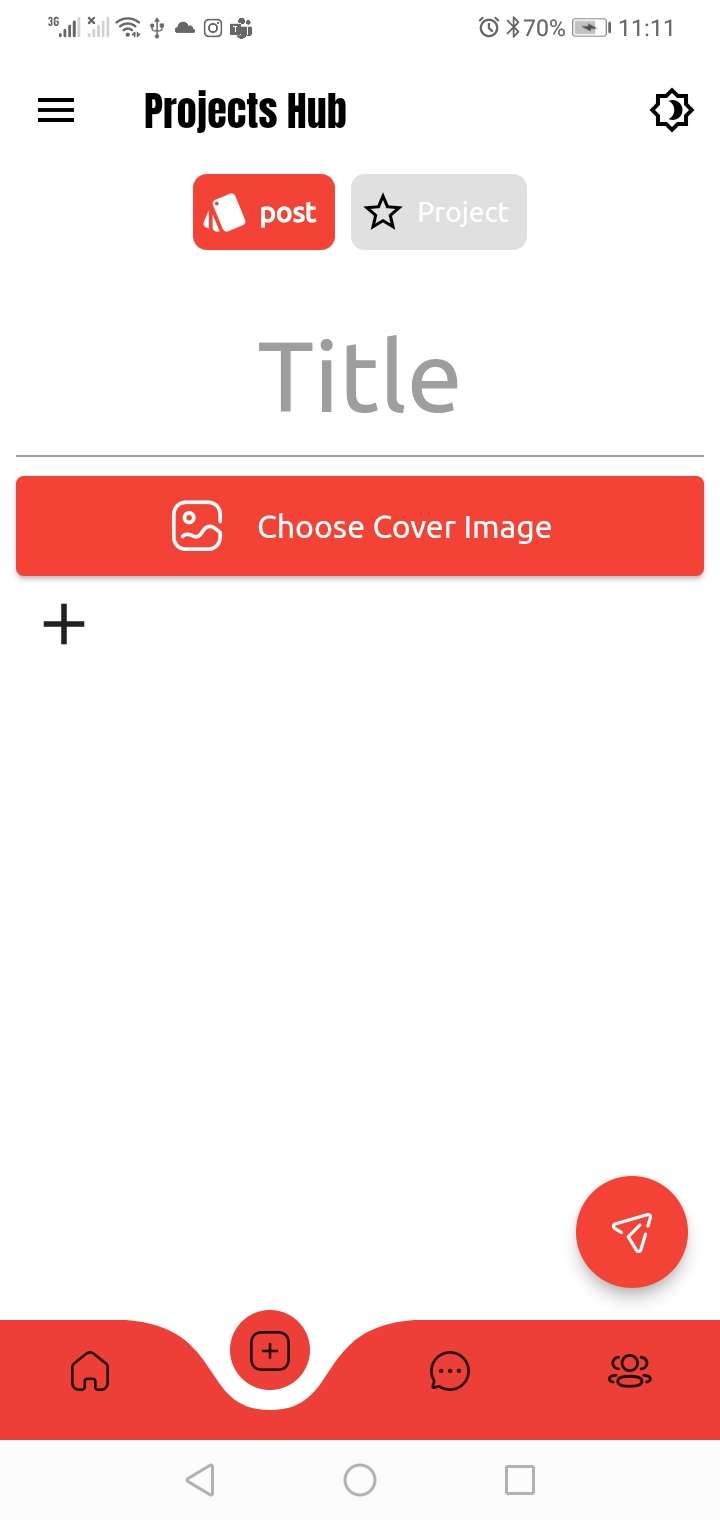Tap the star icon on the Project tab
Viewport: 720px width, 1520px height.
point(383,211)
